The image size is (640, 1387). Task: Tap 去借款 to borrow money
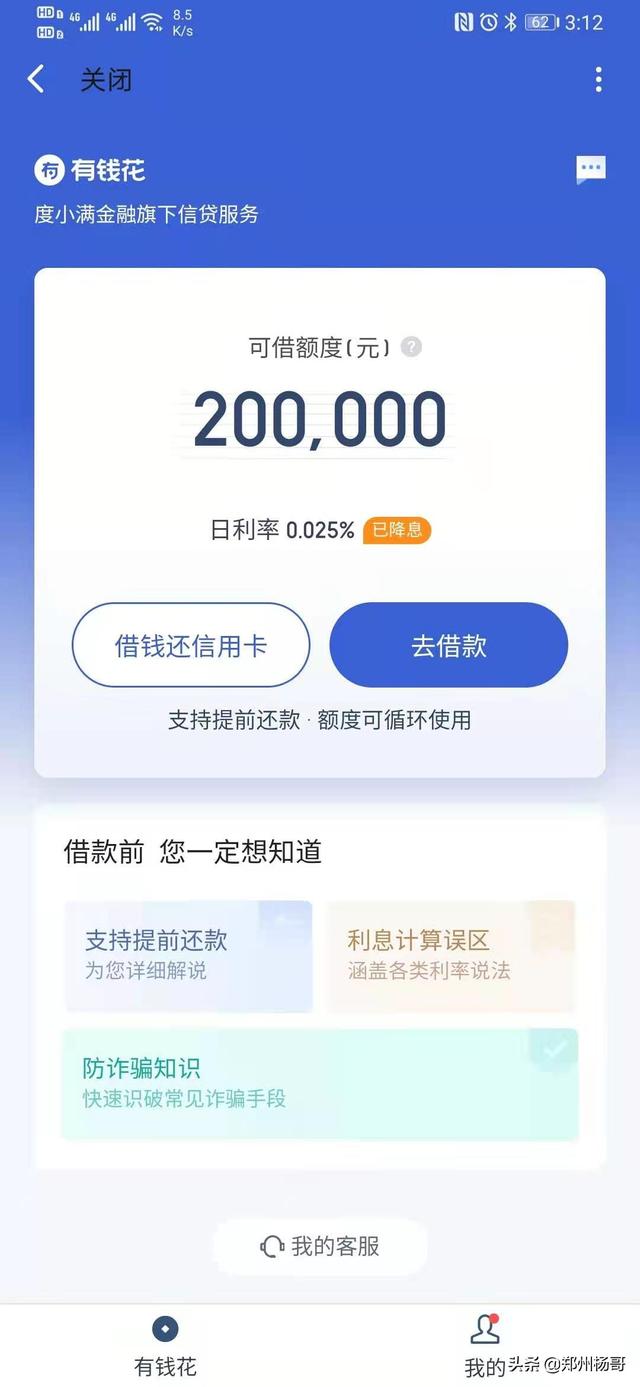[x=449, y=646]
